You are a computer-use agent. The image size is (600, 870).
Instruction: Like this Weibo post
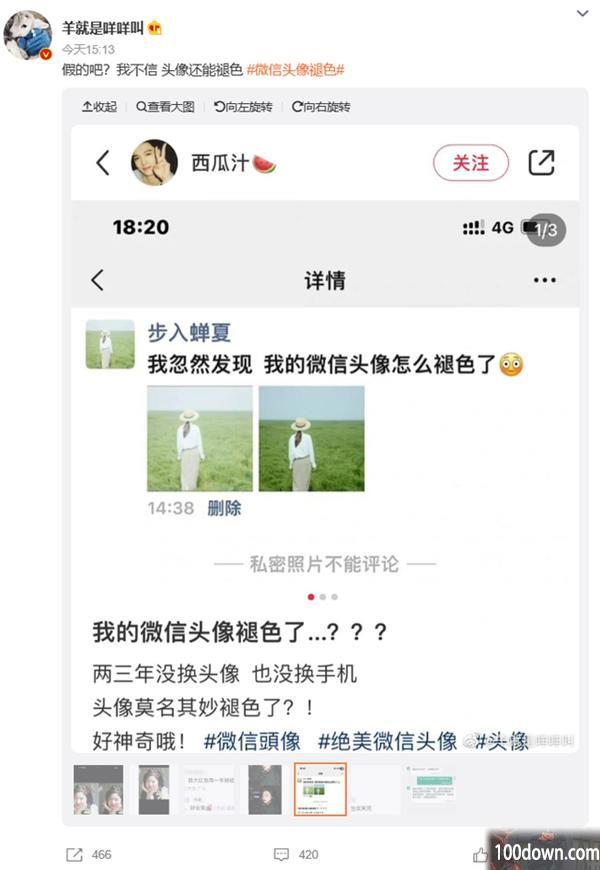pyautogui.click(x=480, y=855)
